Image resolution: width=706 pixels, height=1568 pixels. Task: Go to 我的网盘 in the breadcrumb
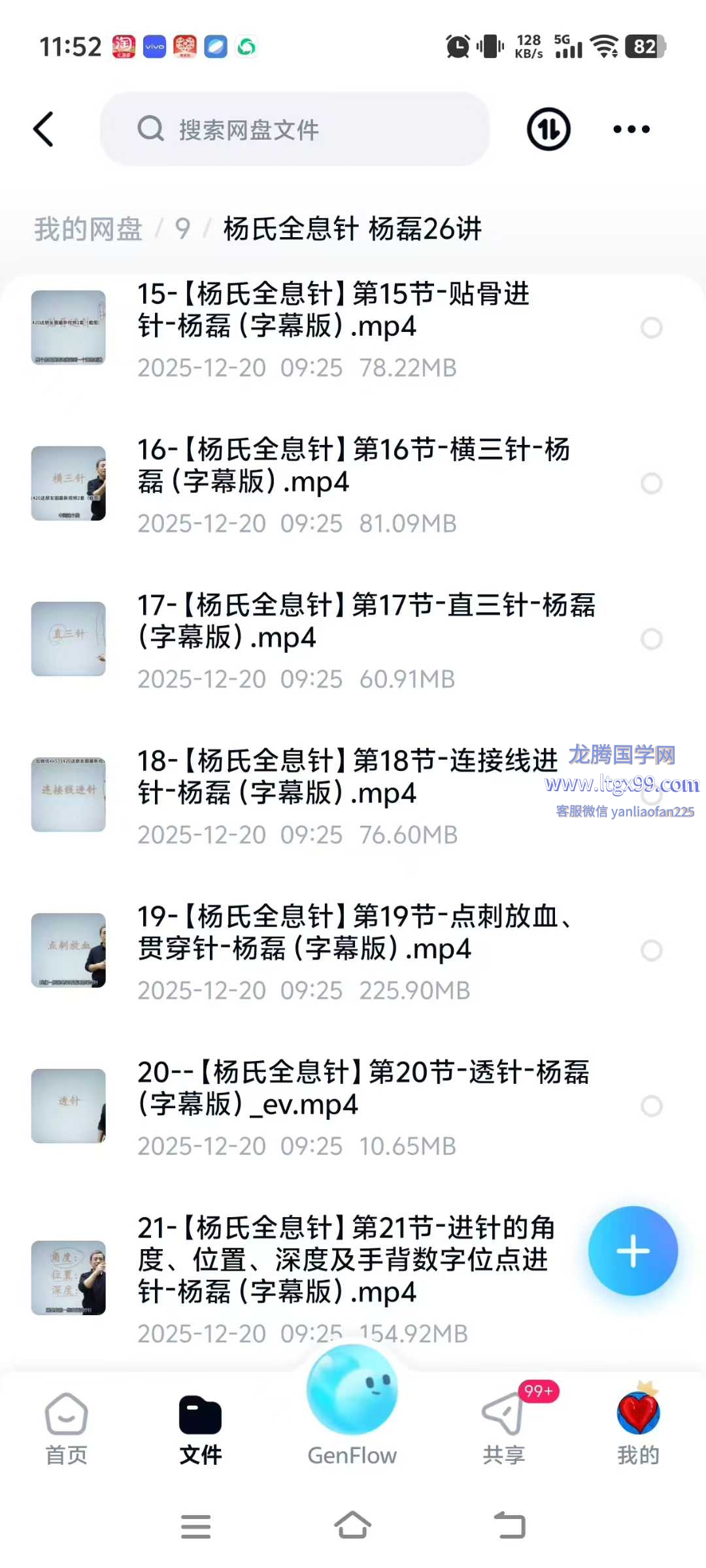pos(88,229)
